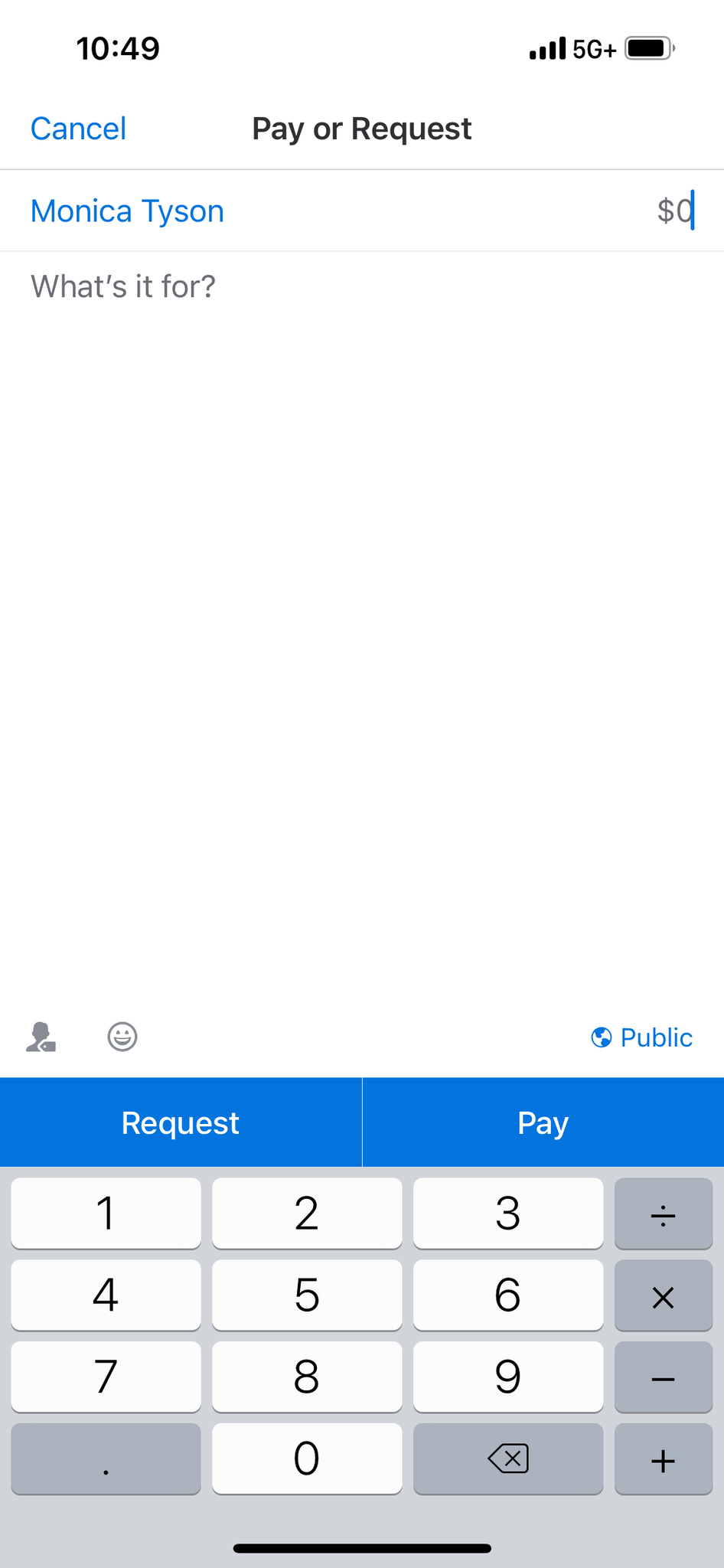
Task: Change the Public privacy setting
Action: click(x=642, y=1037)
